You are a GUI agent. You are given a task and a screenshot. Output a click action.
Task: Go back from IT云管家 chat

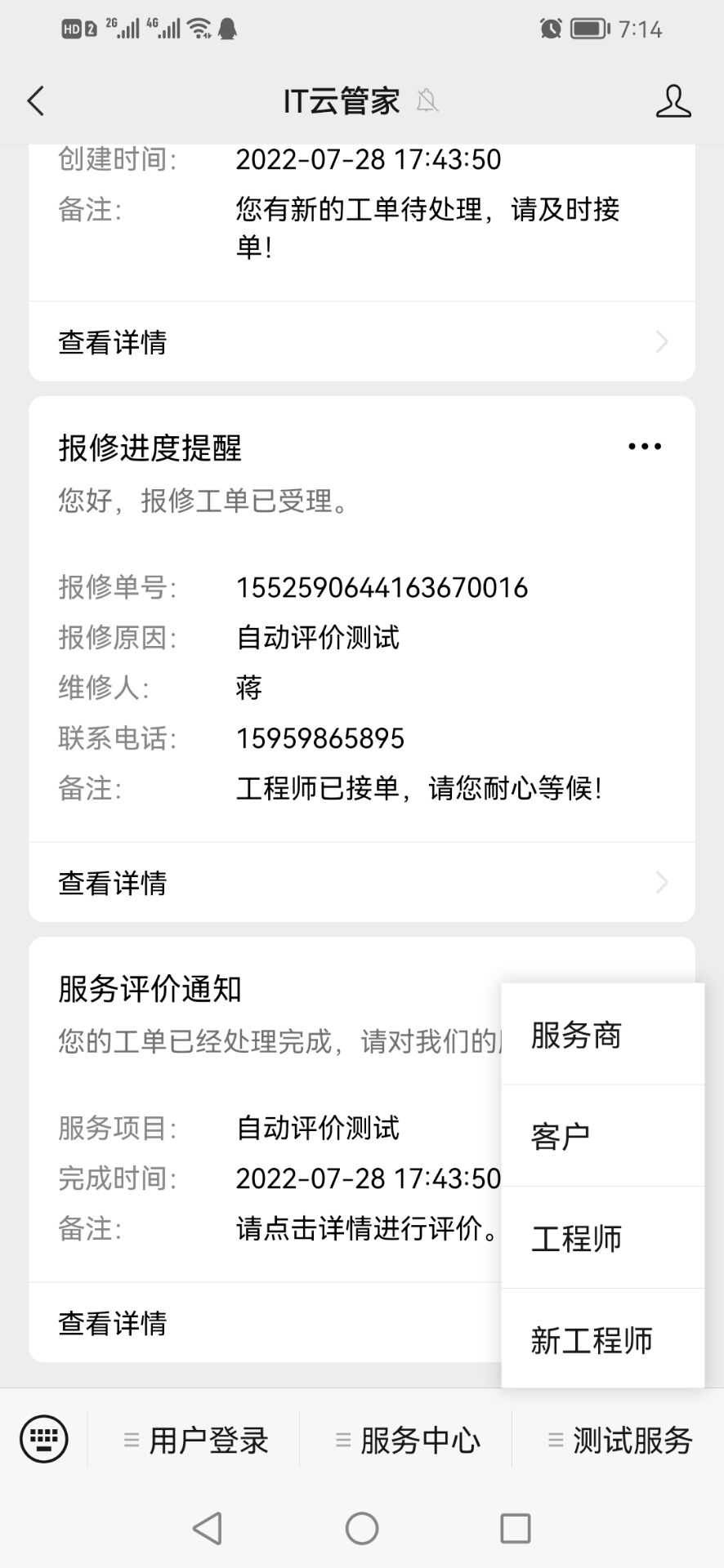[36, 101]
